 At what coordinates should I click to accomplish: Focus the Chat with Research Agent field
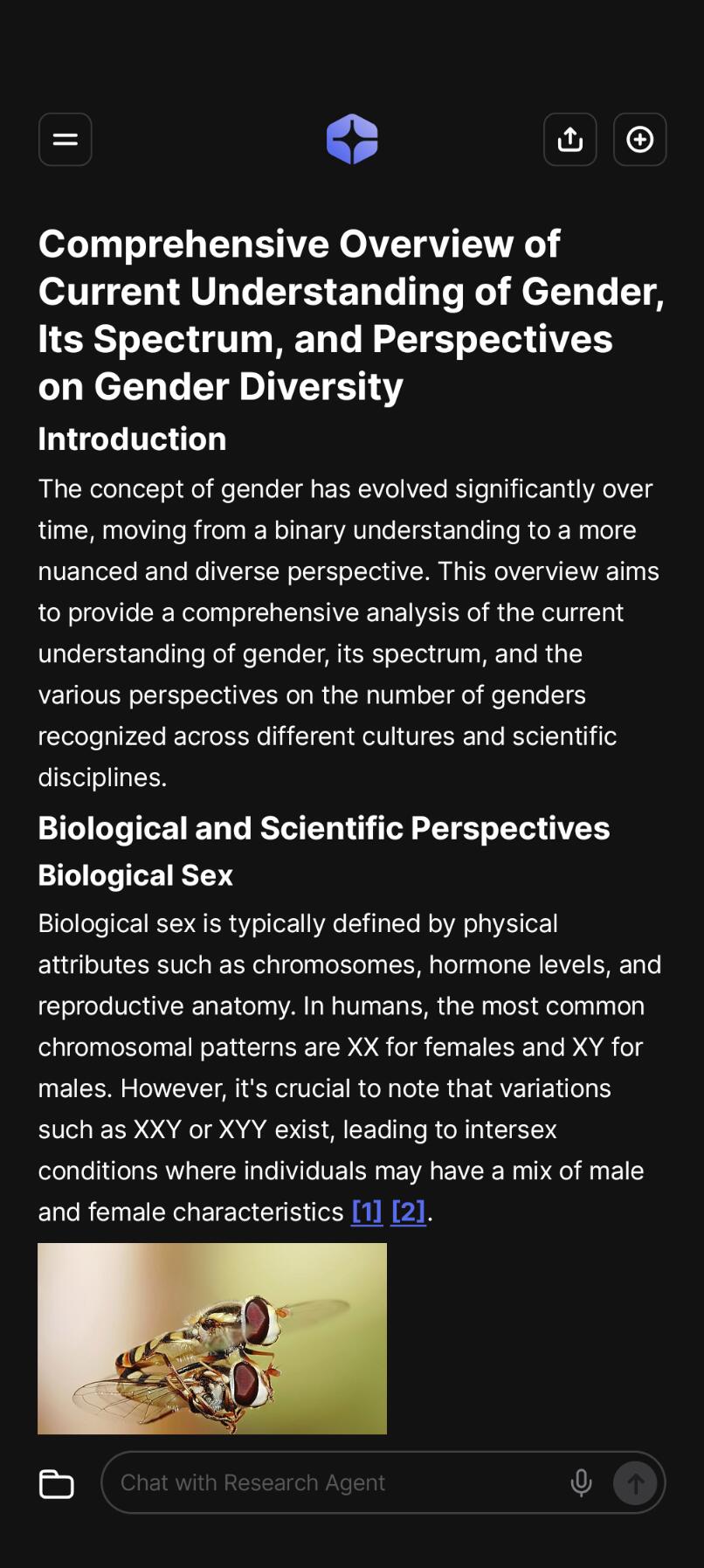pyautogui.click(x=332, y=1482)
